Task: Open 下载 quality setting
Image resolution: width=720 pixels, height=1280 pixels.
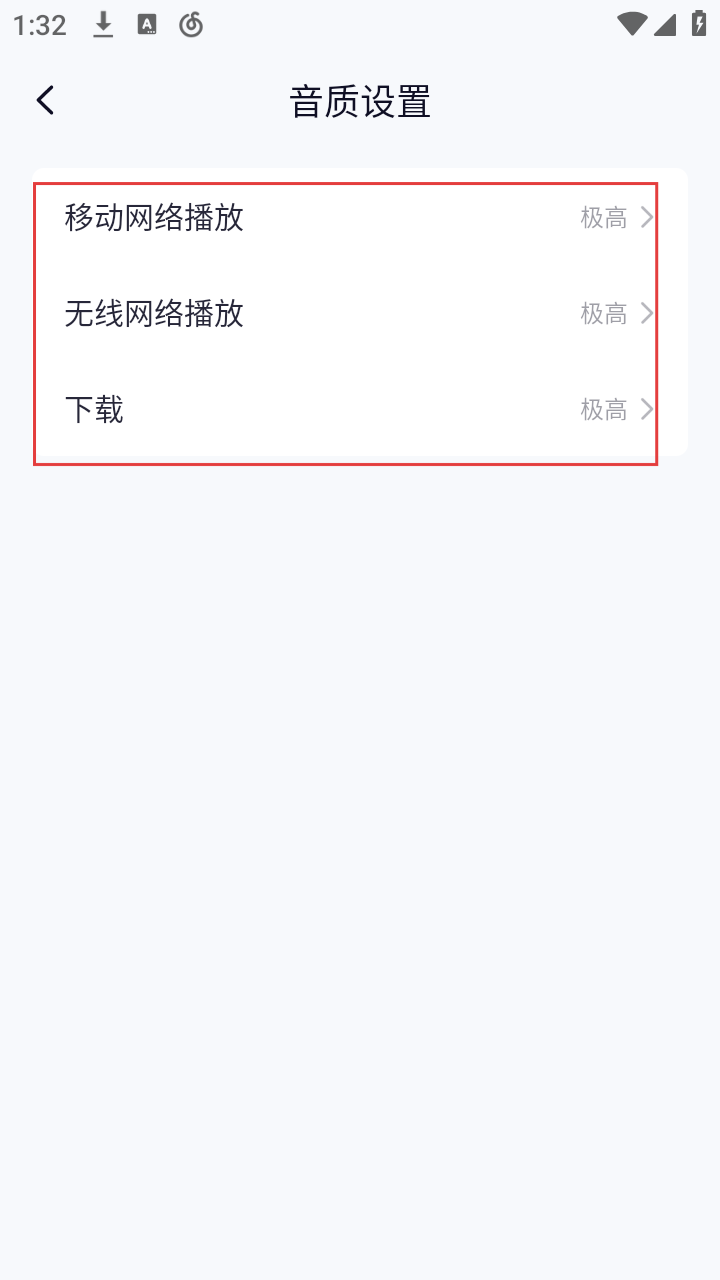Action: coord(358,410)
